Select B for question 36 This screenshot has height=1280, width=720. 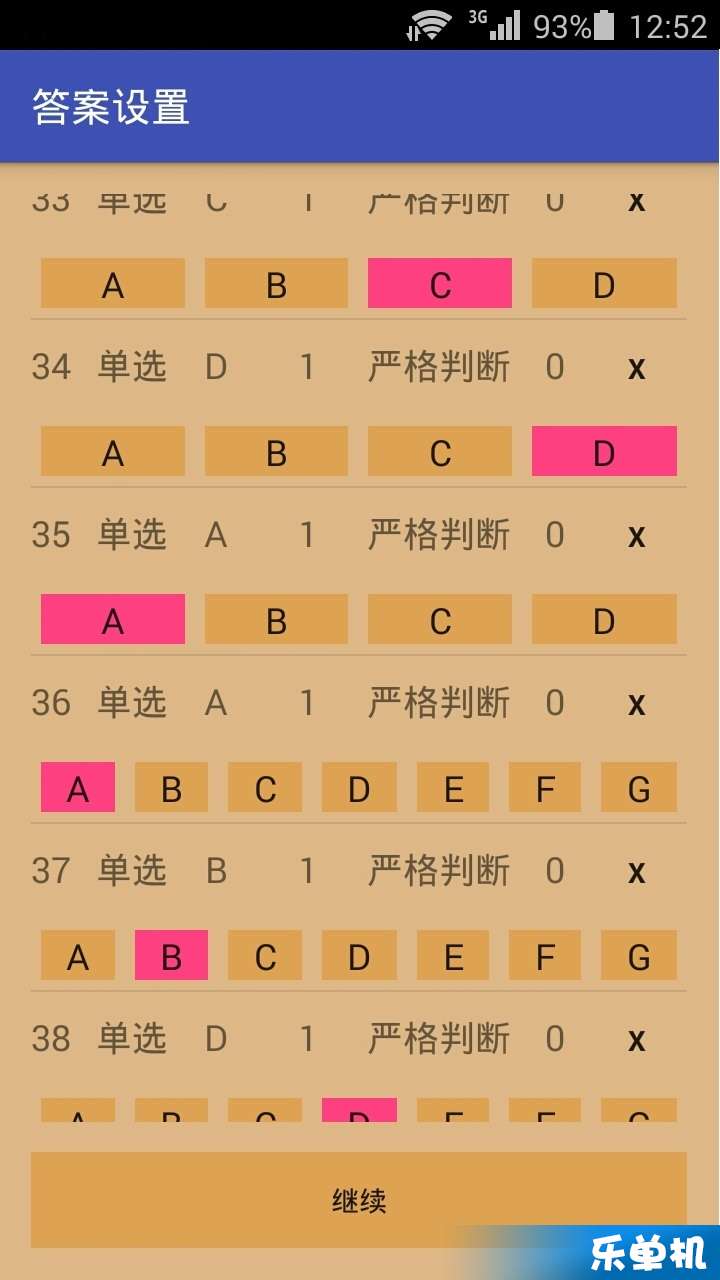[171, 788]
